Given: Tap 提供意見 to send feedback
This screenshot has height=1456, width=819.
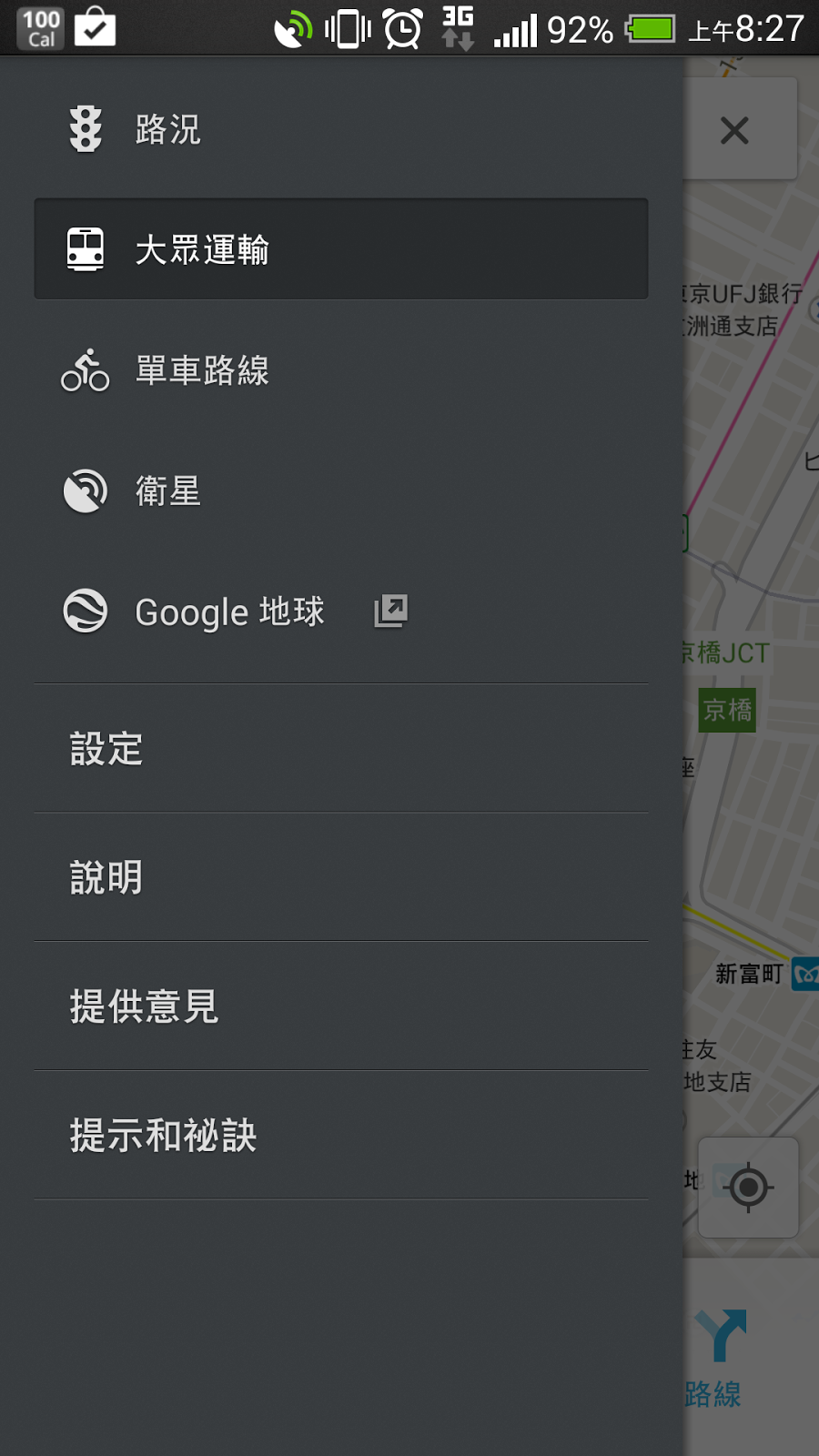Looking at the screenshot, I should click(341, 1006).
